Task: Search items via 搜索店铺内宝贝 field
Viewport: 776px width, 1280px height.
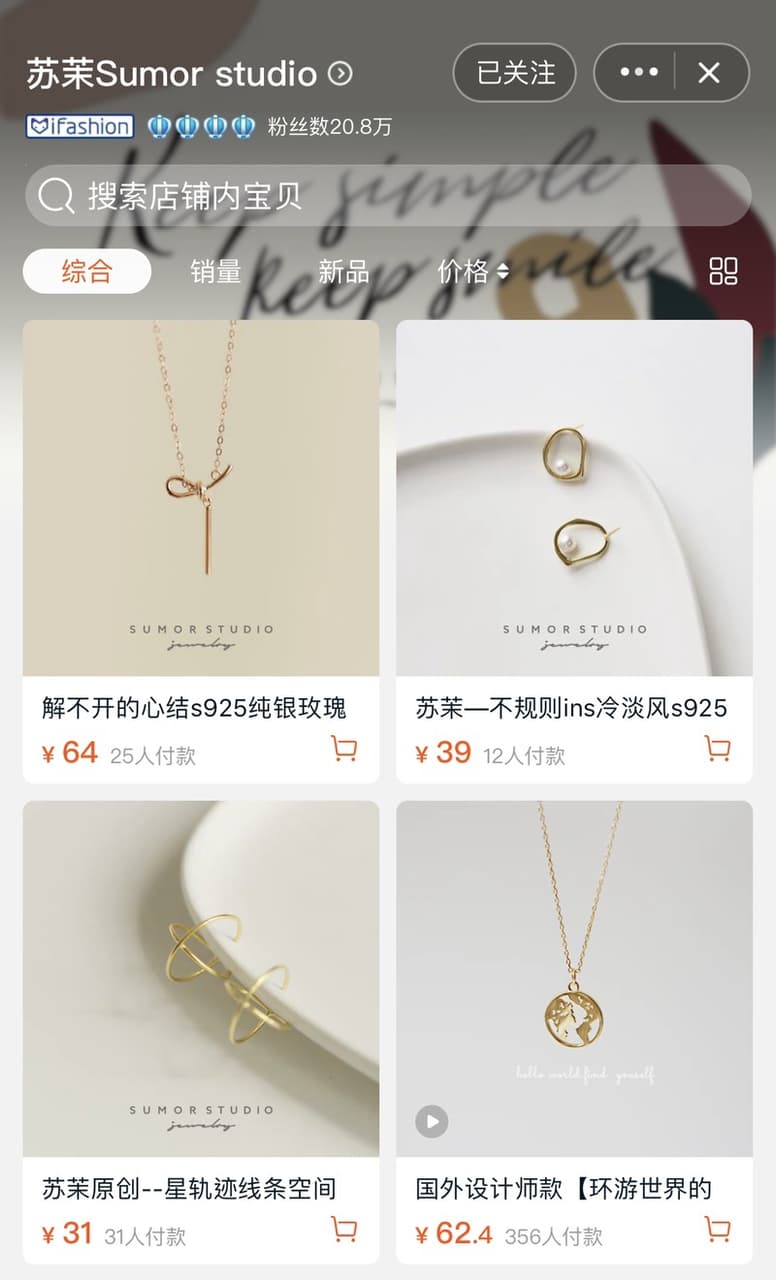Action: pos(388,196)
